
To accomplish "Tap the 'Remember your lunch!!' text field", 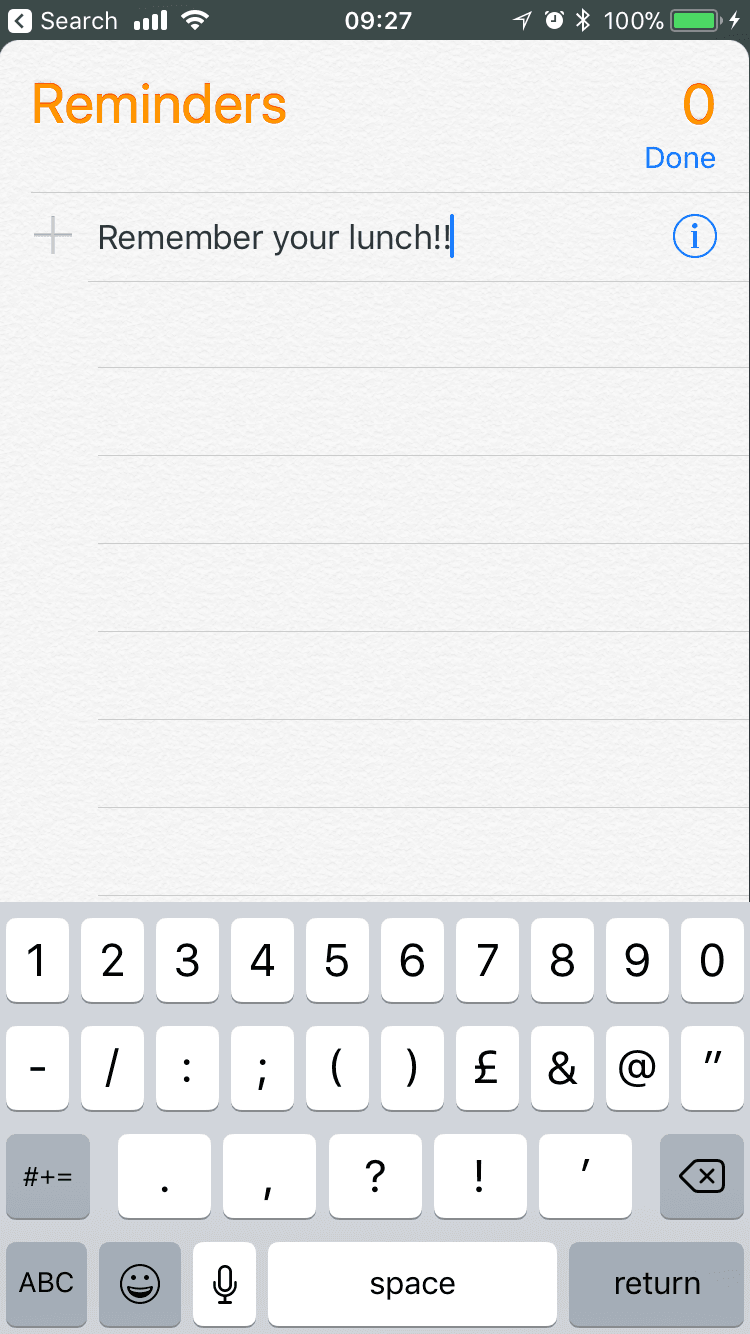I will tap(275, 239).
